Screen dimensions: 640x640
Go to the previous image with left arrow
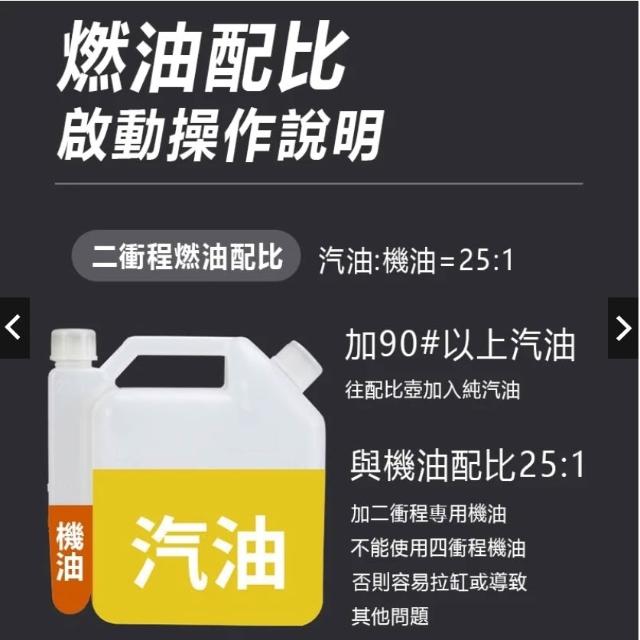pos(14,328)
